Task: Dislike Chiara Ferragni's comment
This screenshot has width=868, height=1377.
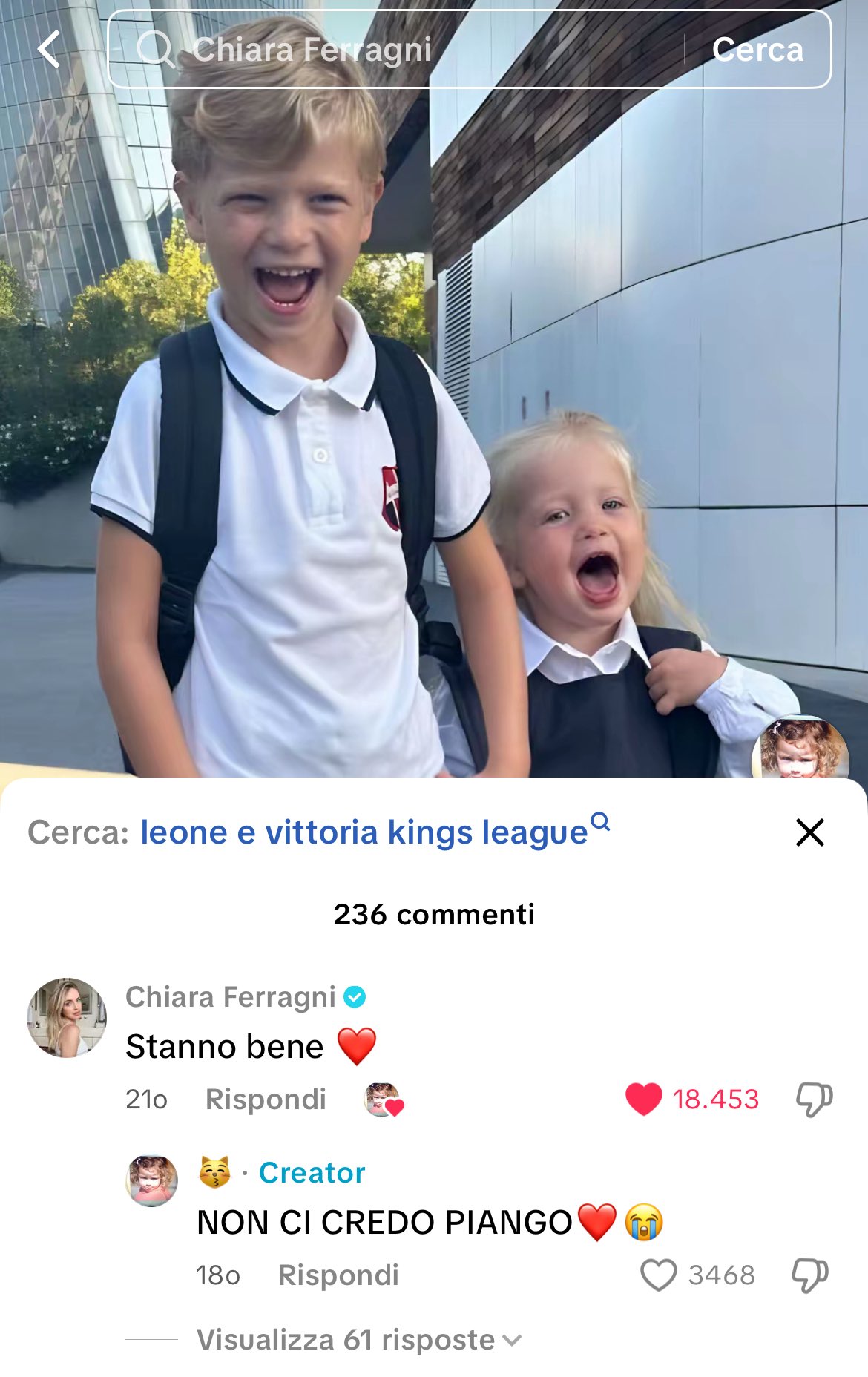Action: pyautogui.click(x=814, y=1099)
